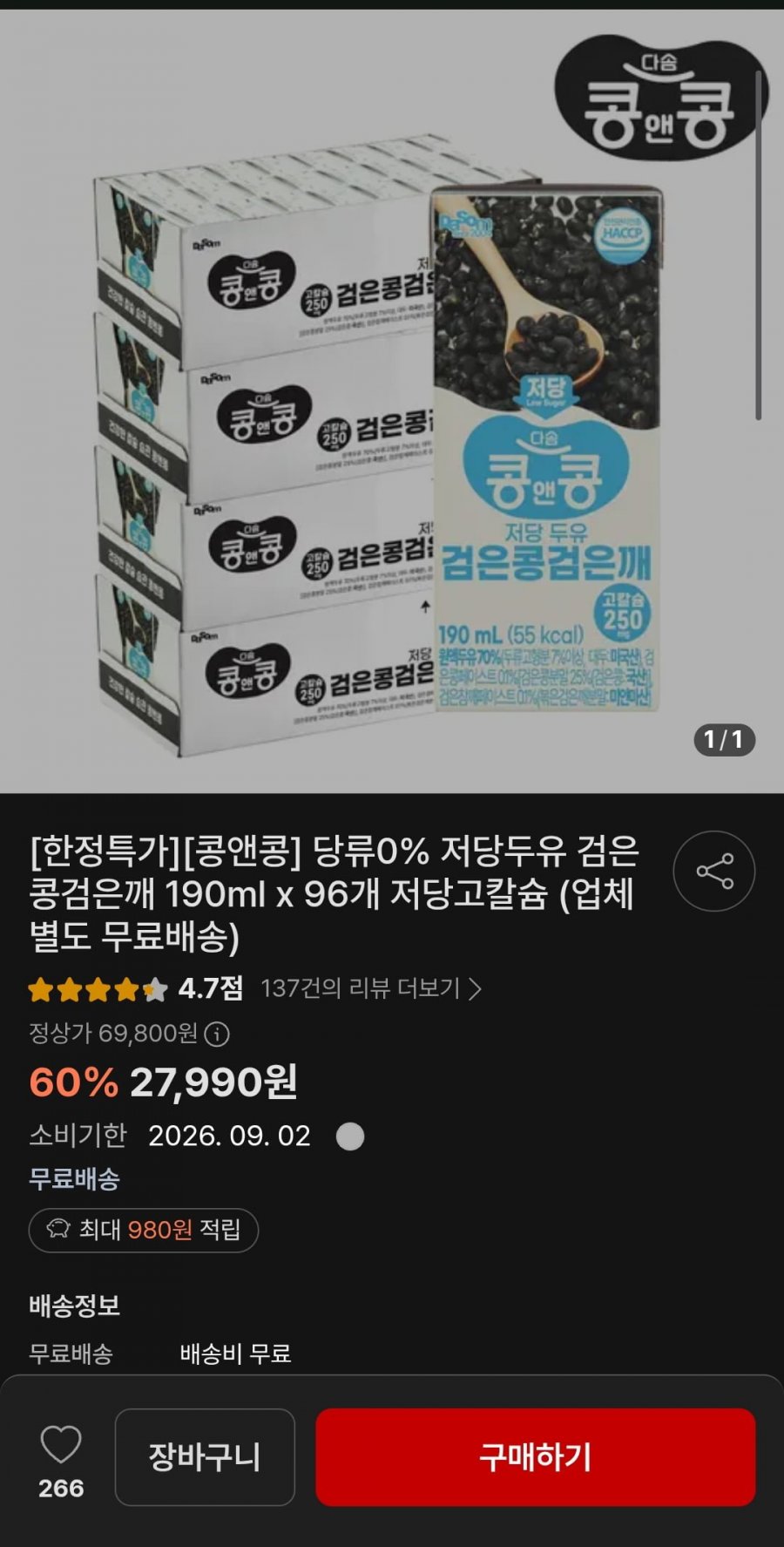
Task: Share this product via the share icon
Action: tap(713, 871)
